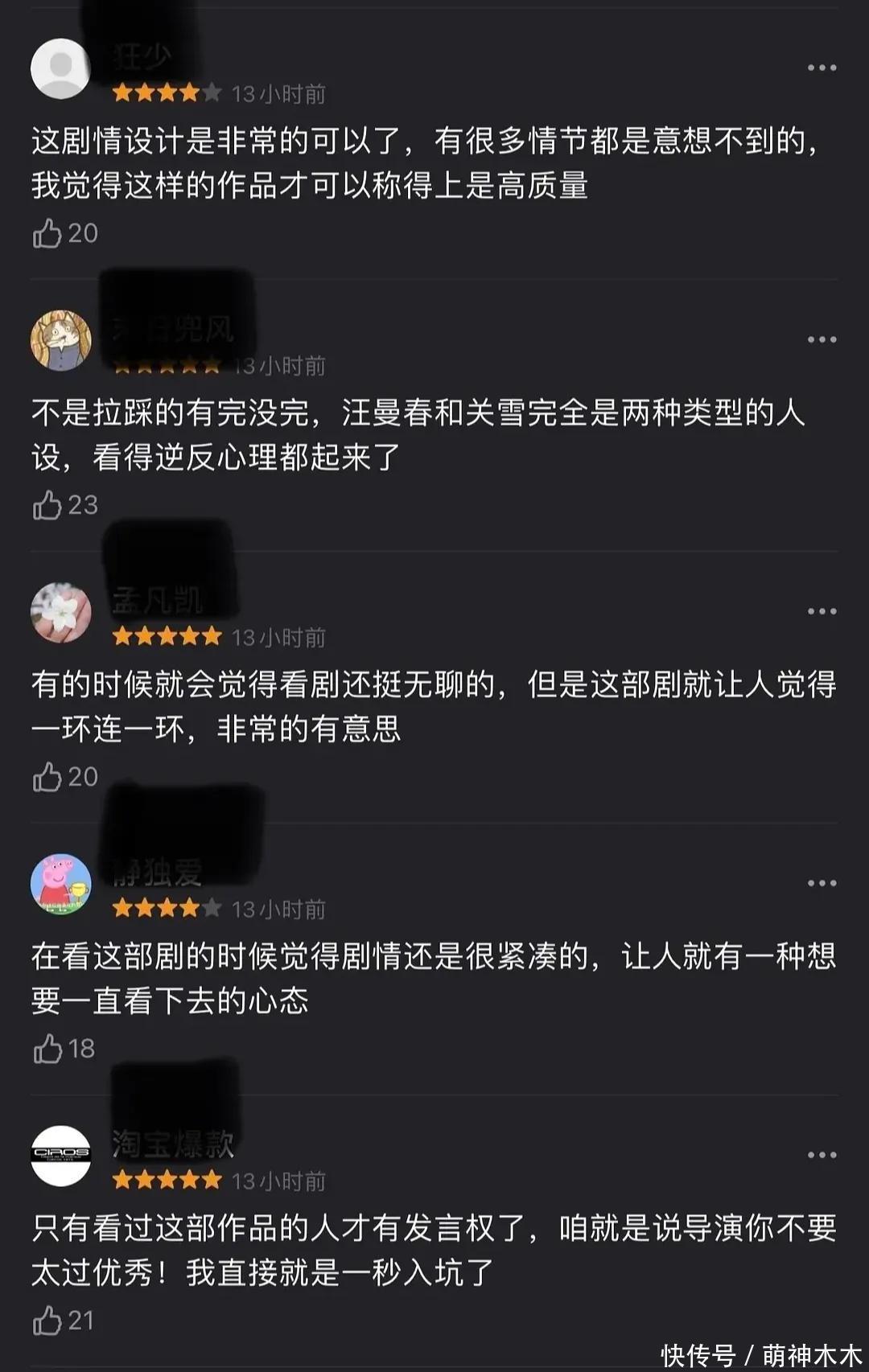Viewport: 869px width, 1372px height.
Task: Open more options on the 剧情紧凑 review
Action: 822,884
